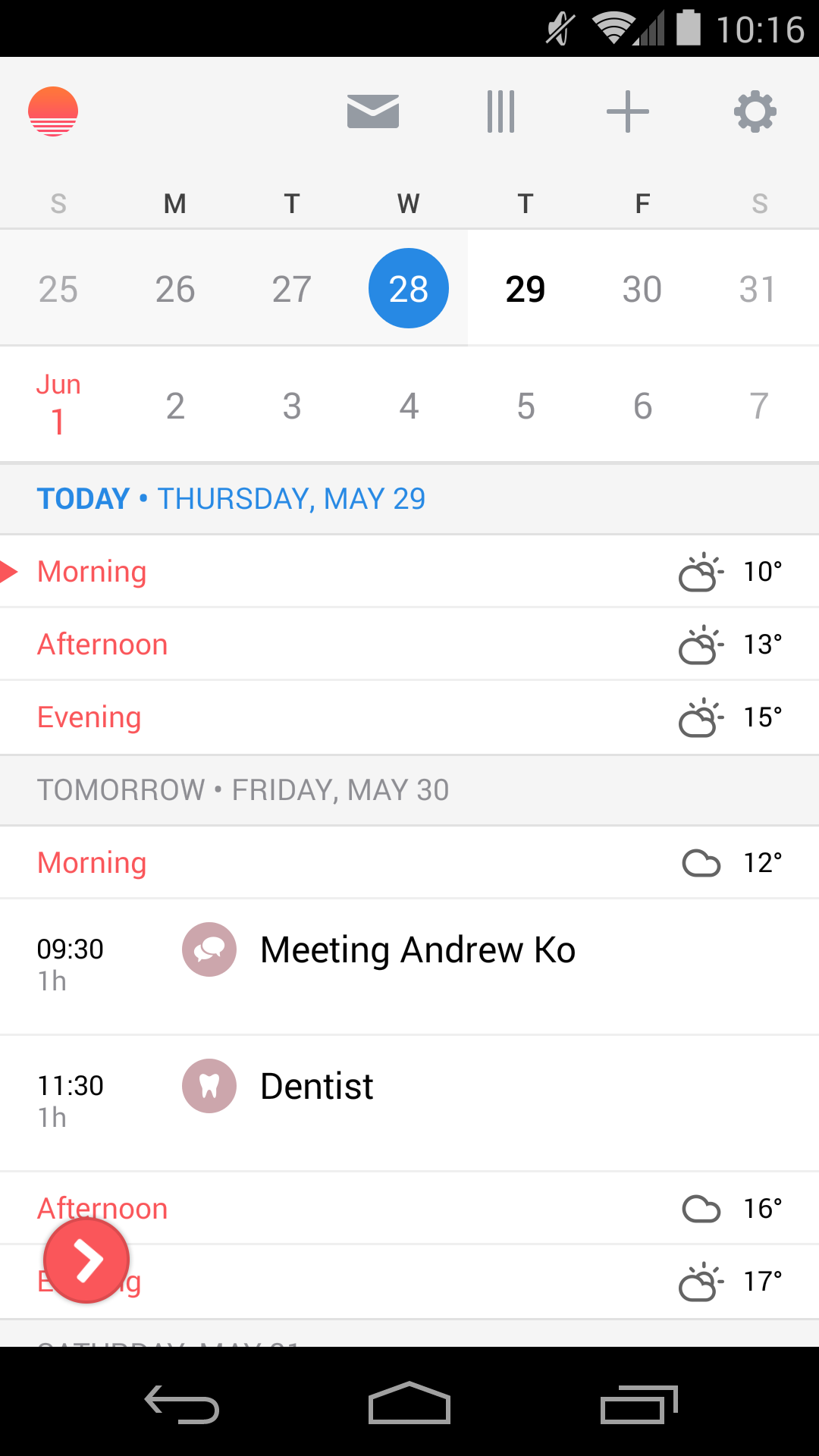This screenshot has width=819, height=1456.
Task: Go back using system back button
Action: pyautogui.click(x=182, y=1404)
